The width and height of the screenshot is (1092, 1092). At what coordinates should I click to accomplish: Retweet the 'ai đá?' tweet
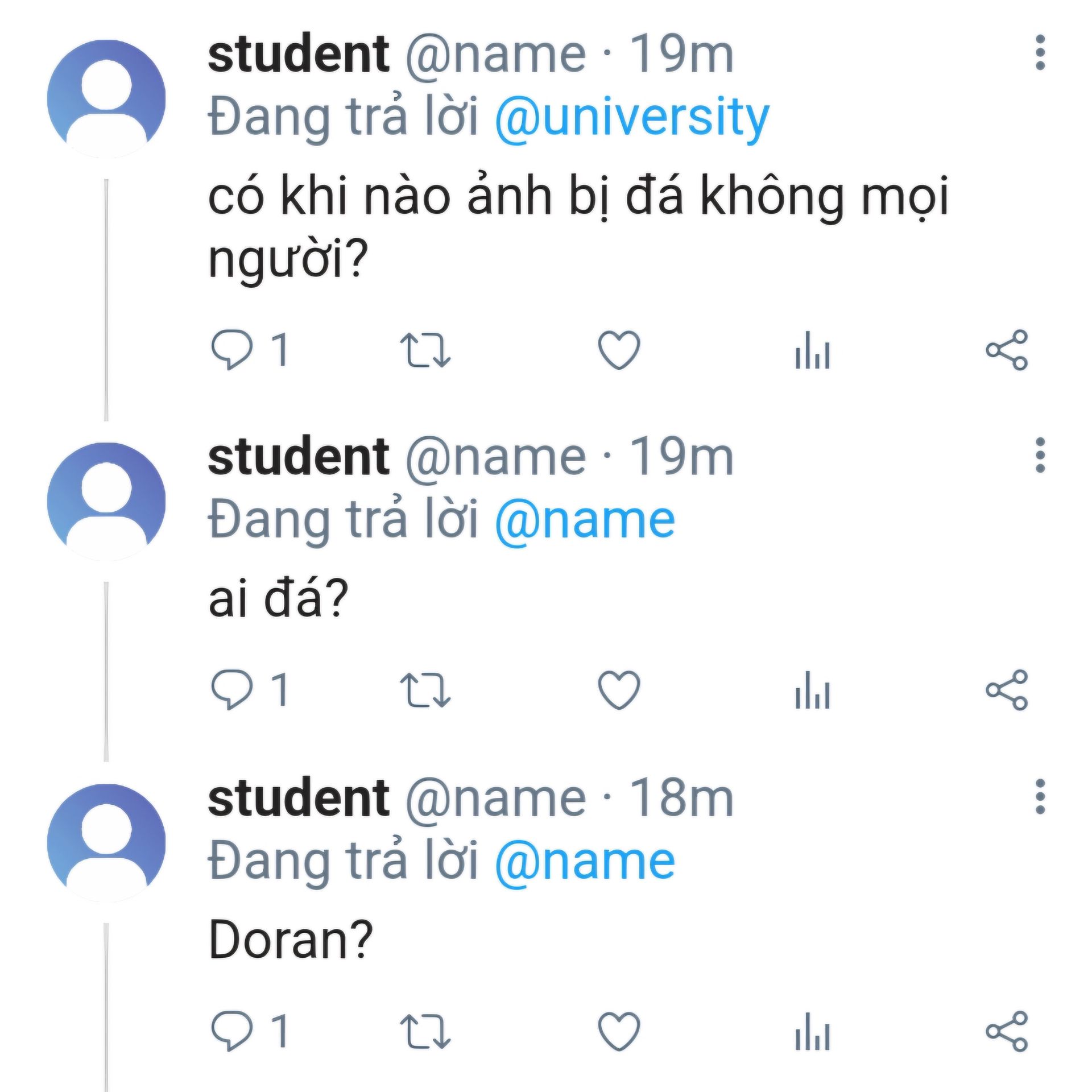tap(425, 689)
